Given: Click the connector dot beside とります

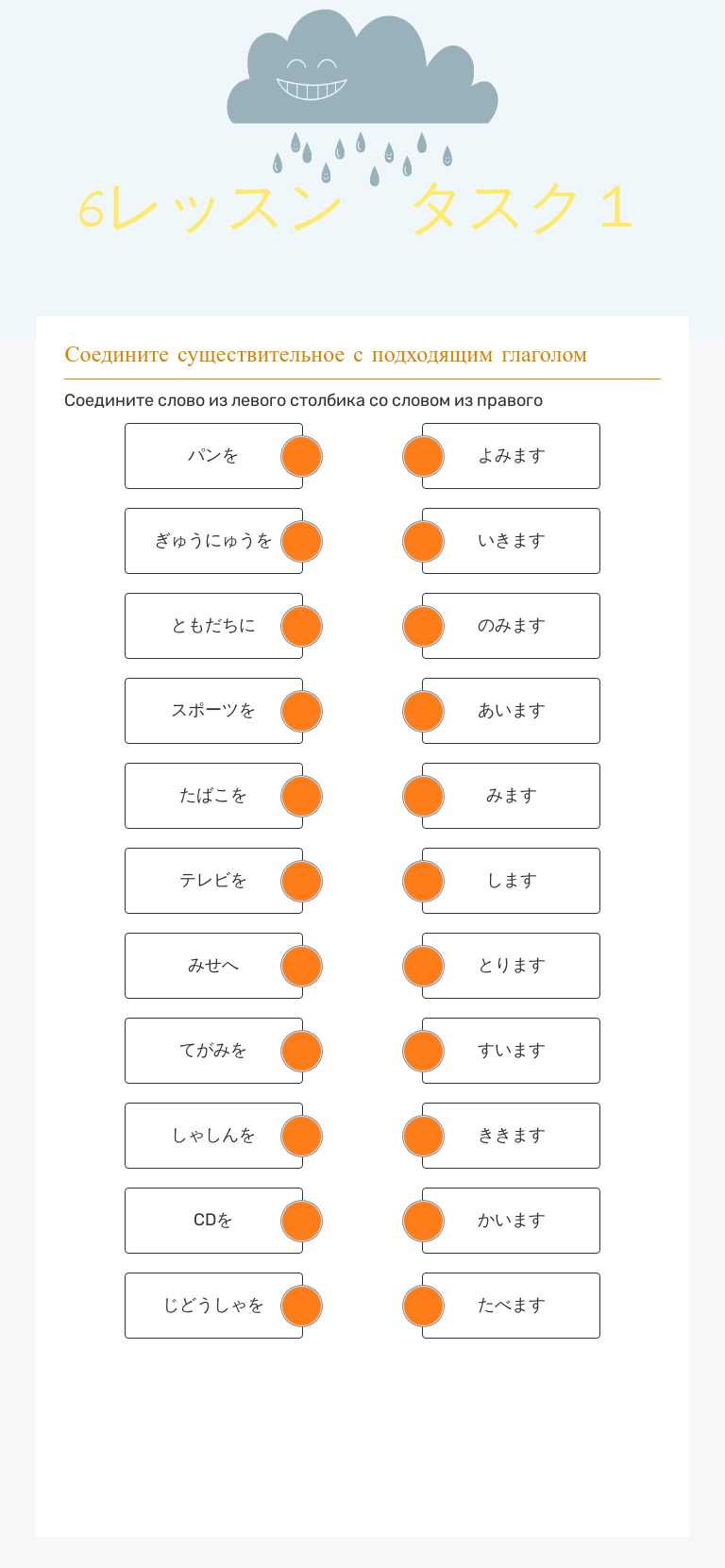Looking at the screenshot, I should pyautogui.click(x=423, y=966).
